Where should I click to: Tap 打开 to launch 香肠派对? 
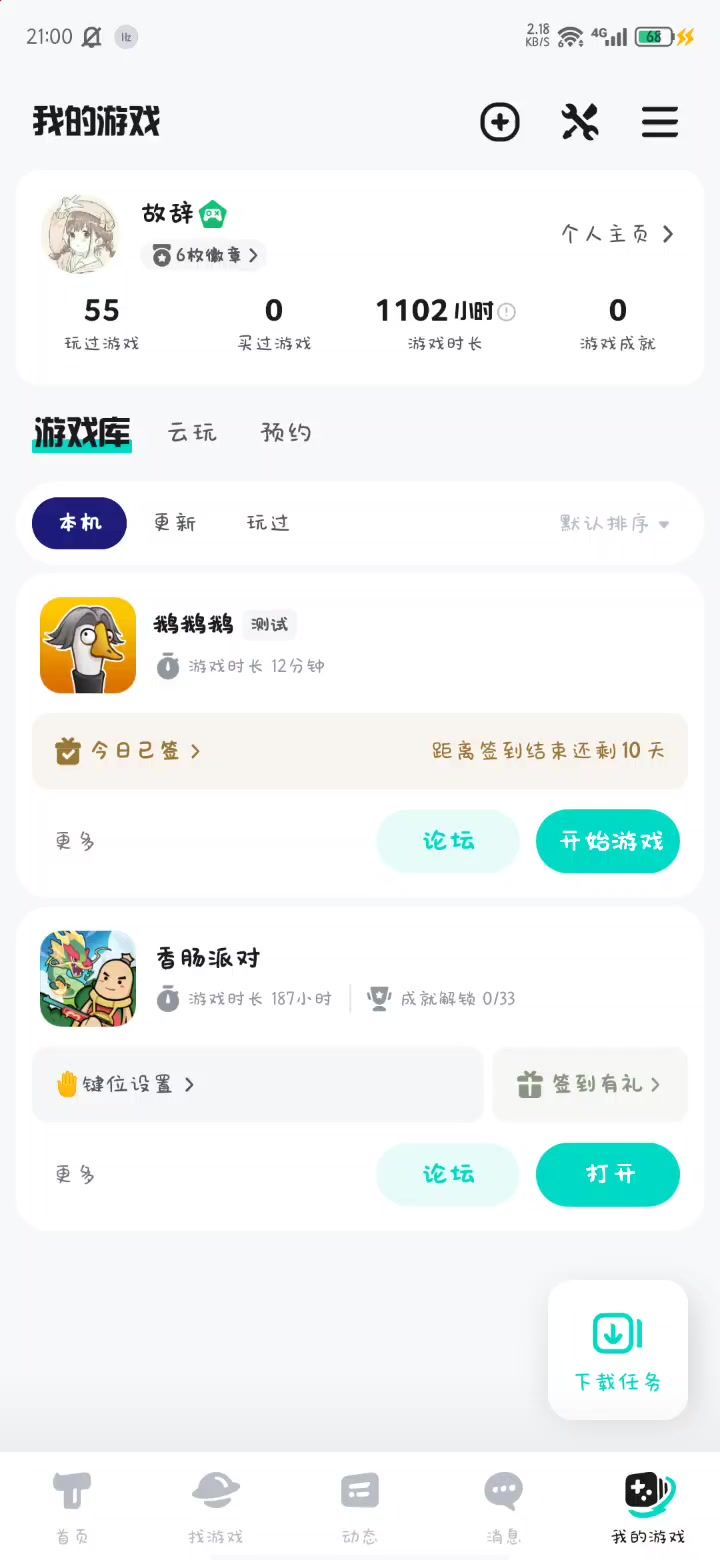[608, 1174]
